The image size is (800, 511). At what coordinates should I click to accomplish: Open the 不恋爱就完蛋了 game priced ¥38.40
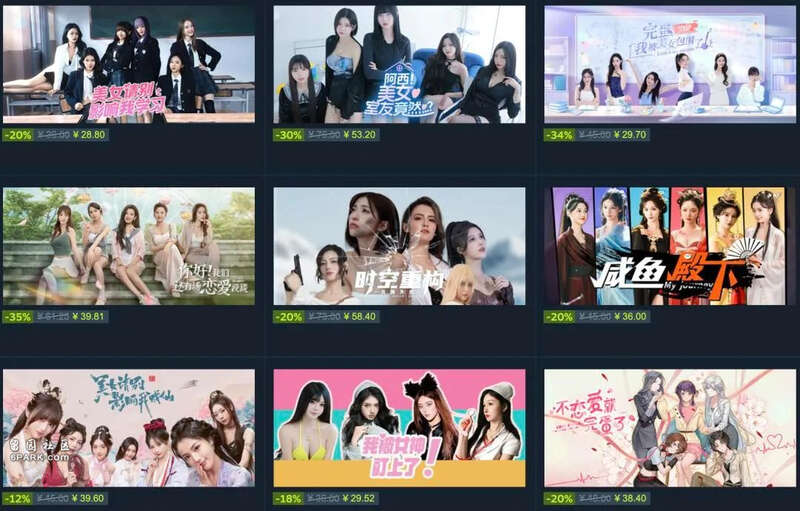(x=669, y=428)
